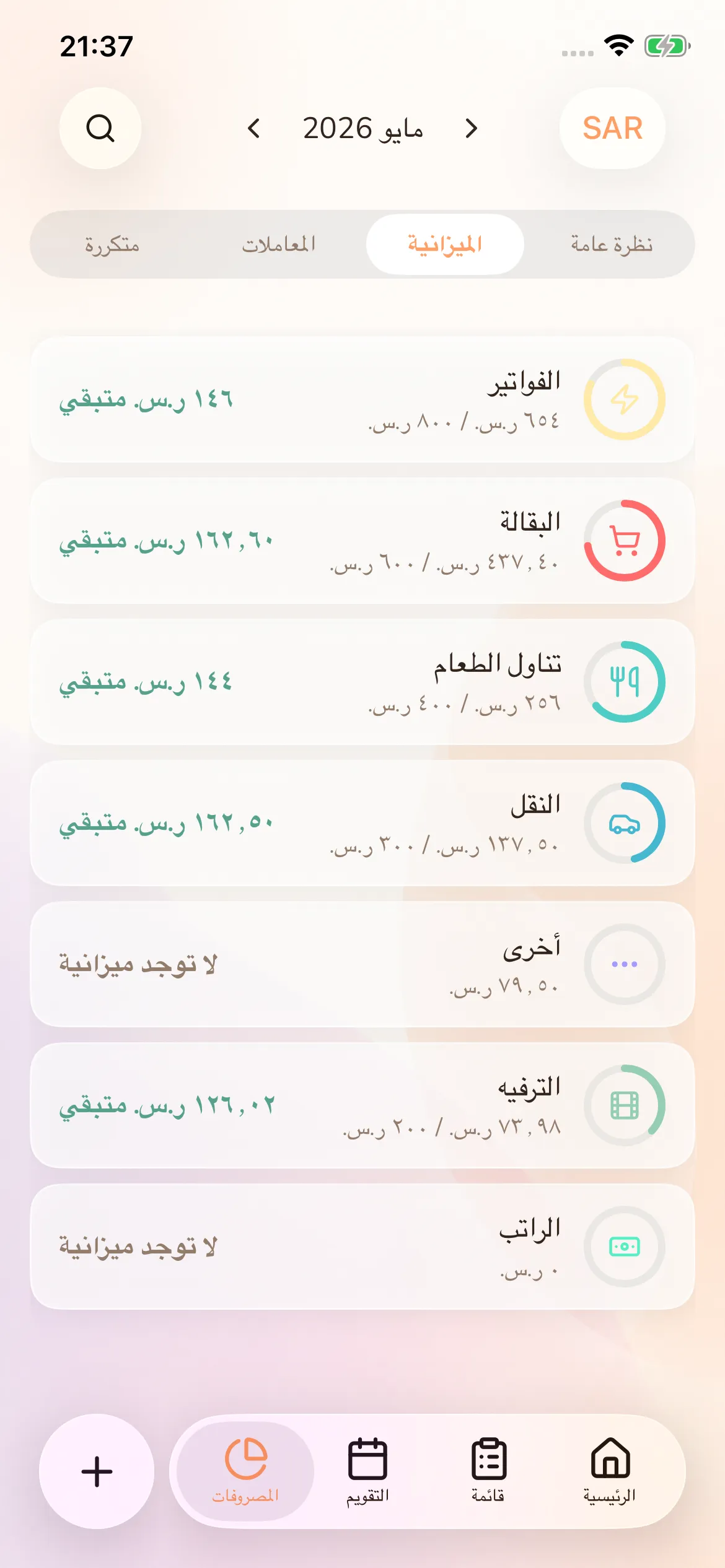Open the تناول الطعام budget card
The width and height of the screenshot is (725, 1568).
tap(362, 682)
